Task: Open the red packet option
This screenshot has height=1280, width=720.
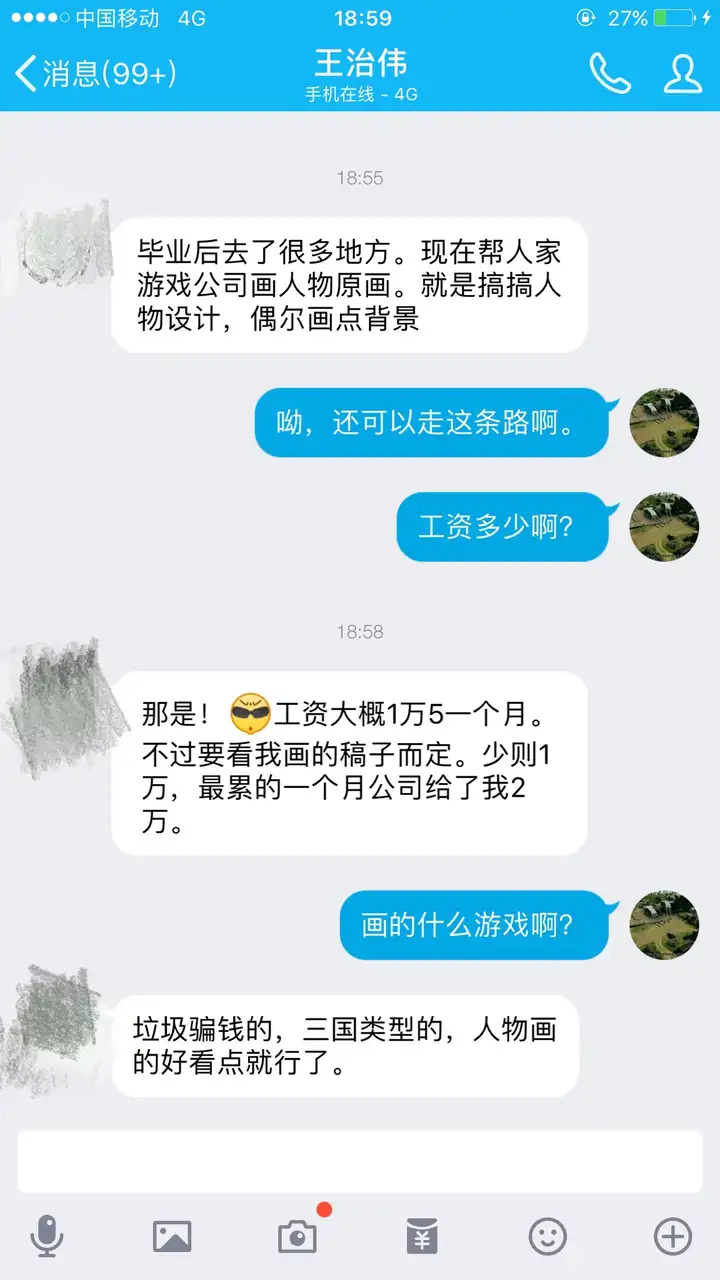Action: click(x=422, y=1237)
